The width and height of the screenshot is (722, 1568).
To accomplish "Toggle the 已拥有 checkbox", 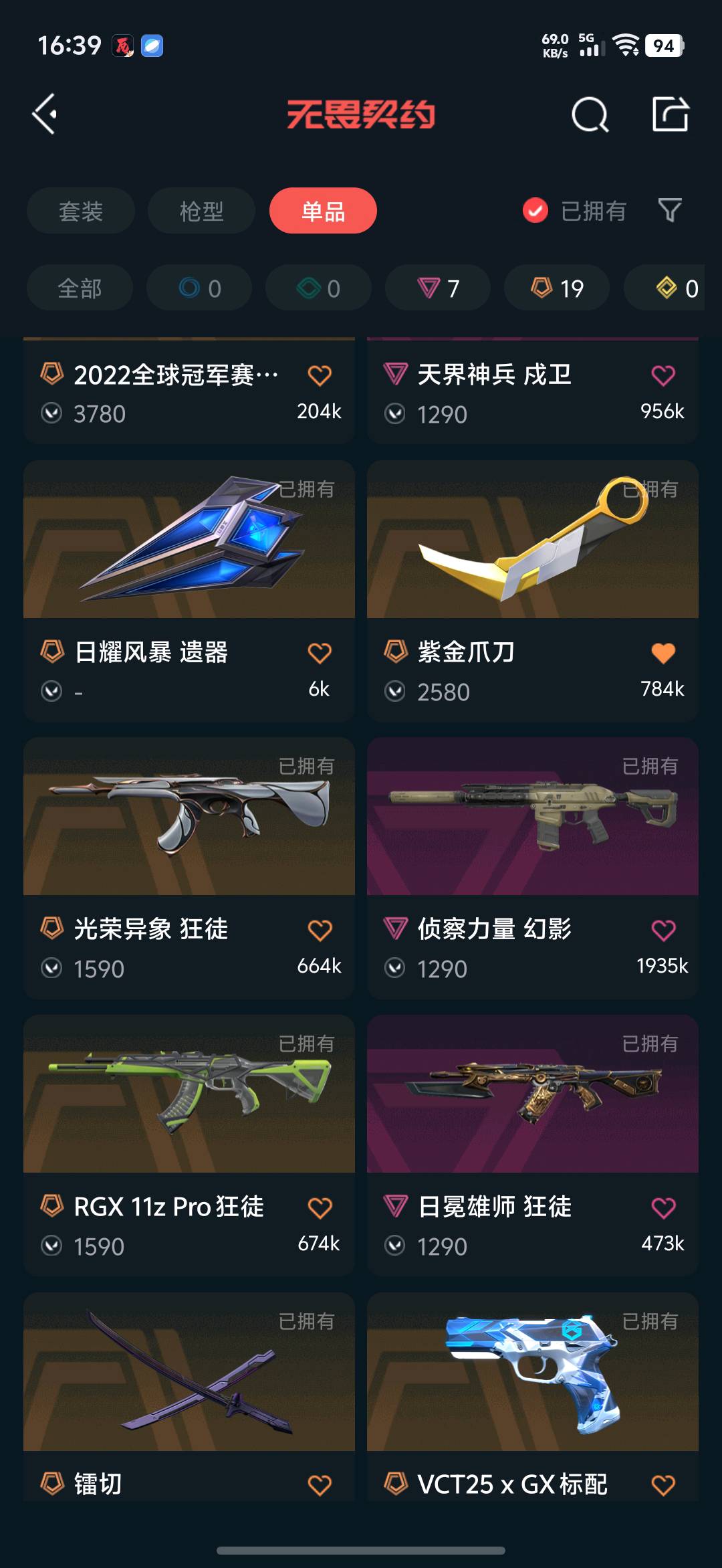I will click(535, 211).
